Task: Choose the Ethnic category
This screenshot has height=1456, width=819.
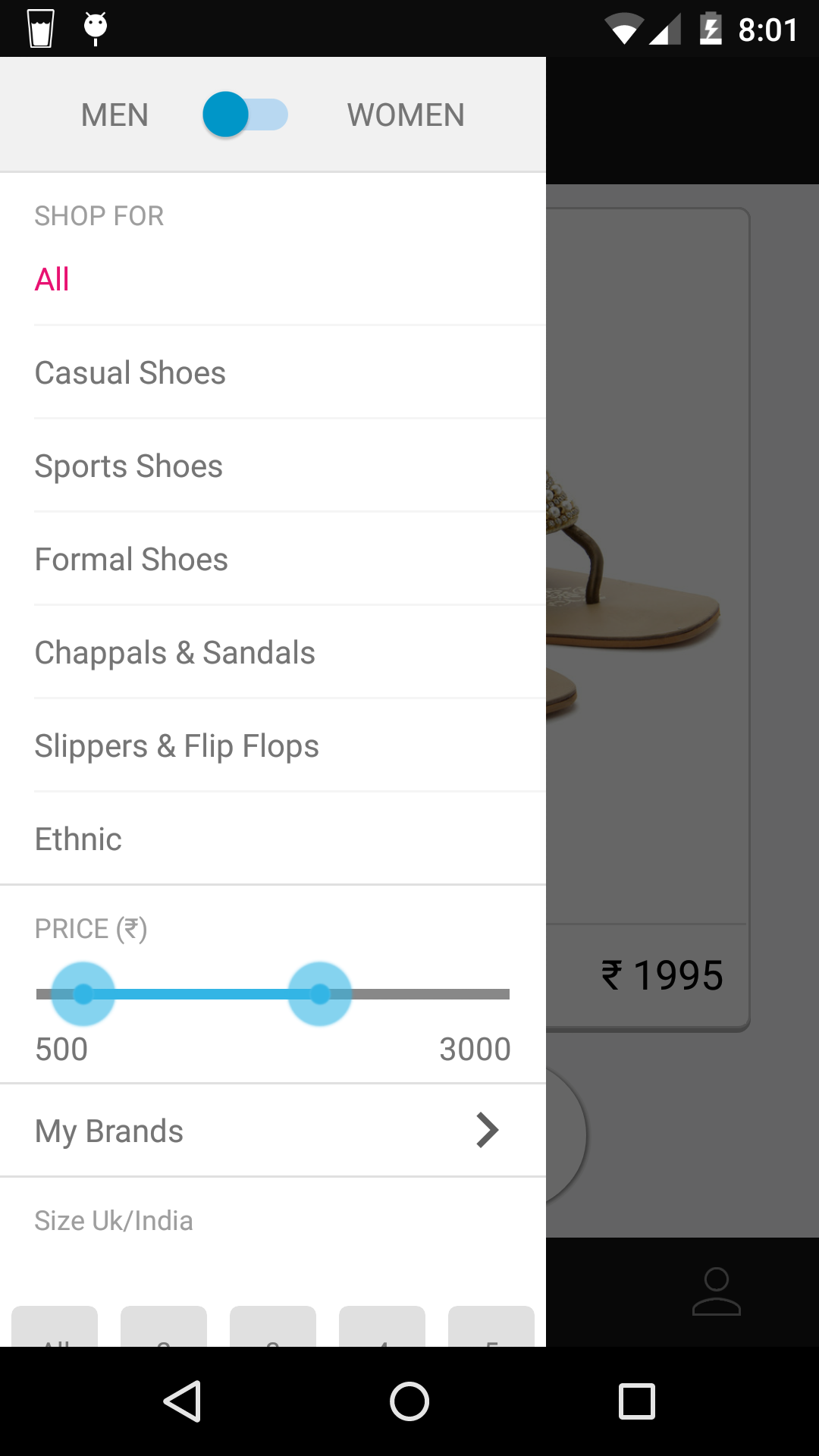Action: point(77,839)
